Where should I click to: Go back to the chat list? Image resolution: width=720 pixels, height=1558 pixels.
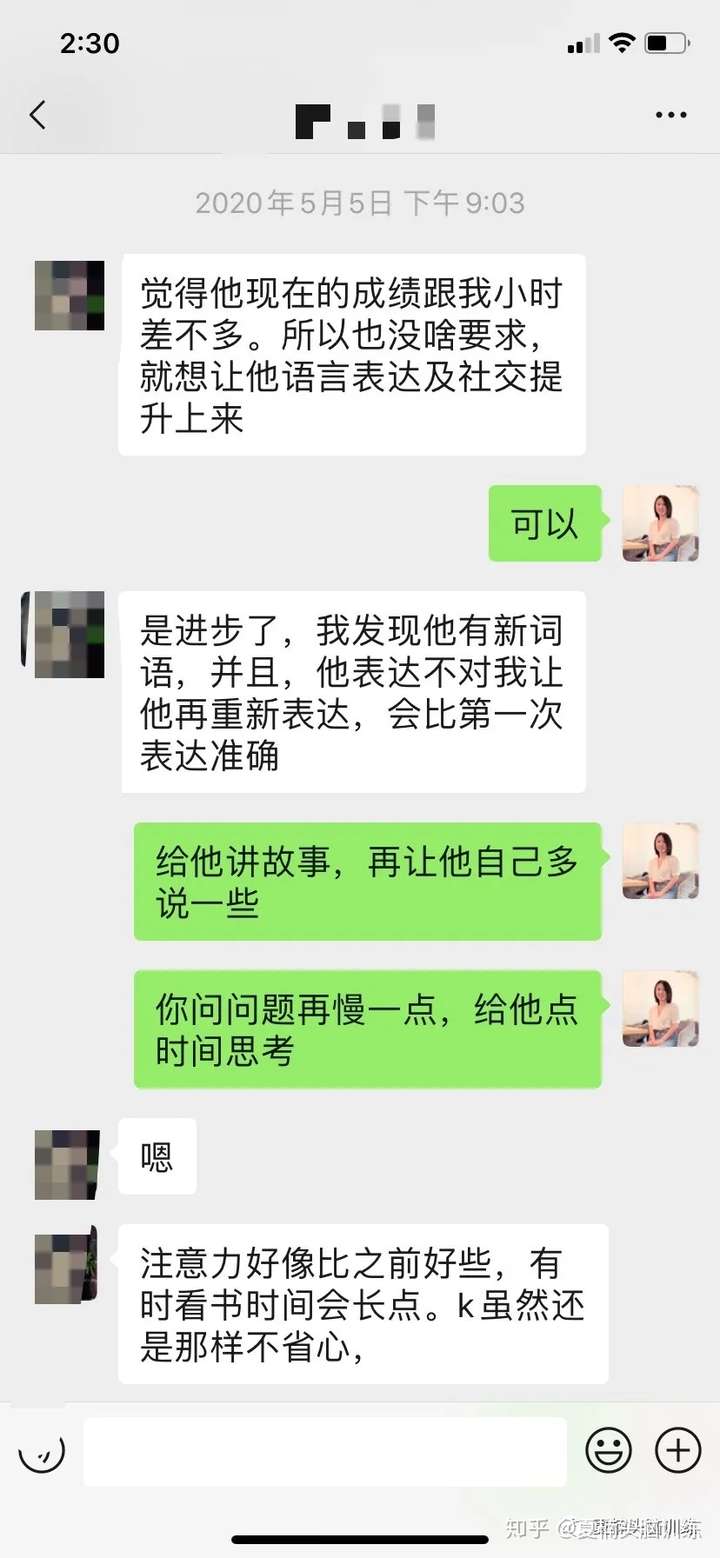click(38, 115)
